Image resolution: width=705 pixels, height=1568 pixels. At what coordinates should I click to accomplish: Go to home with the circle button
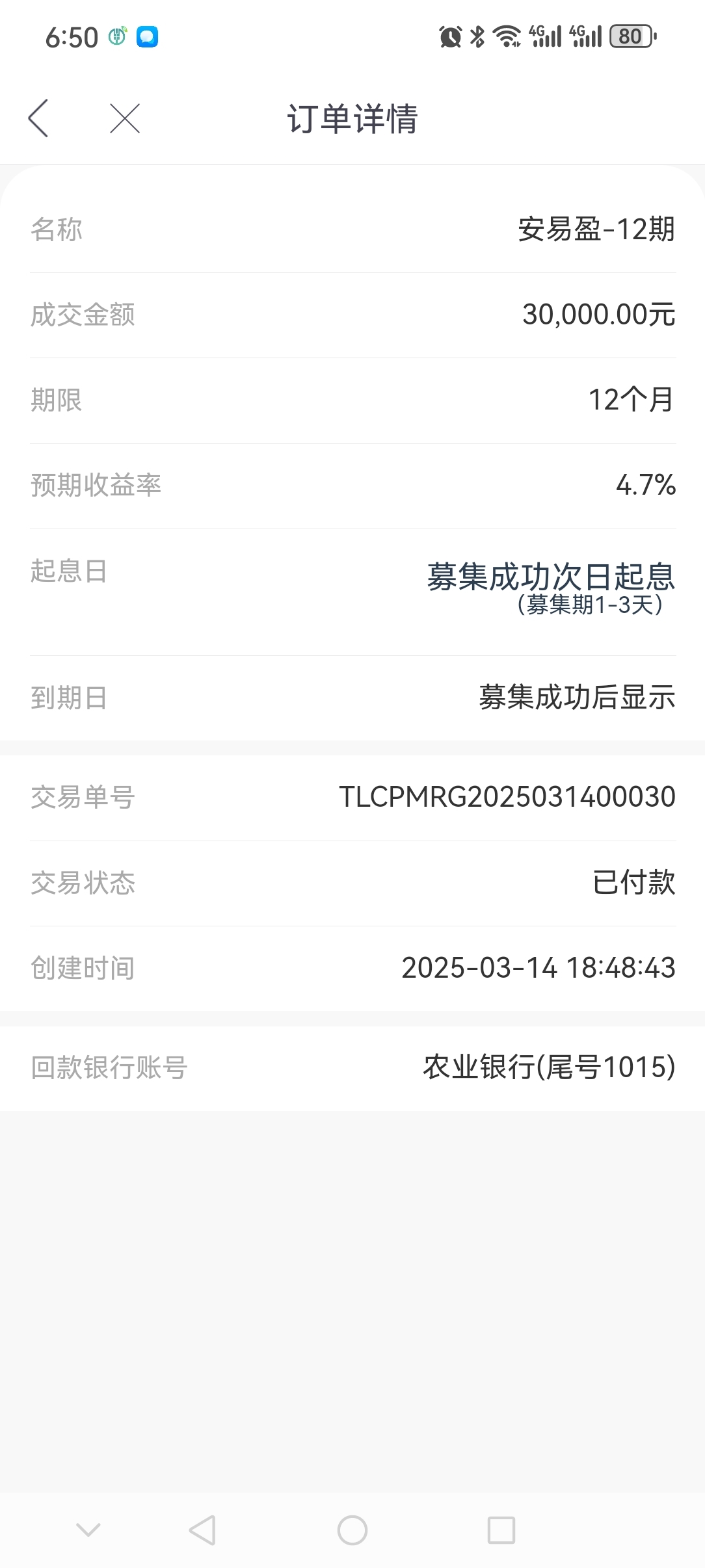point(352,1530)
